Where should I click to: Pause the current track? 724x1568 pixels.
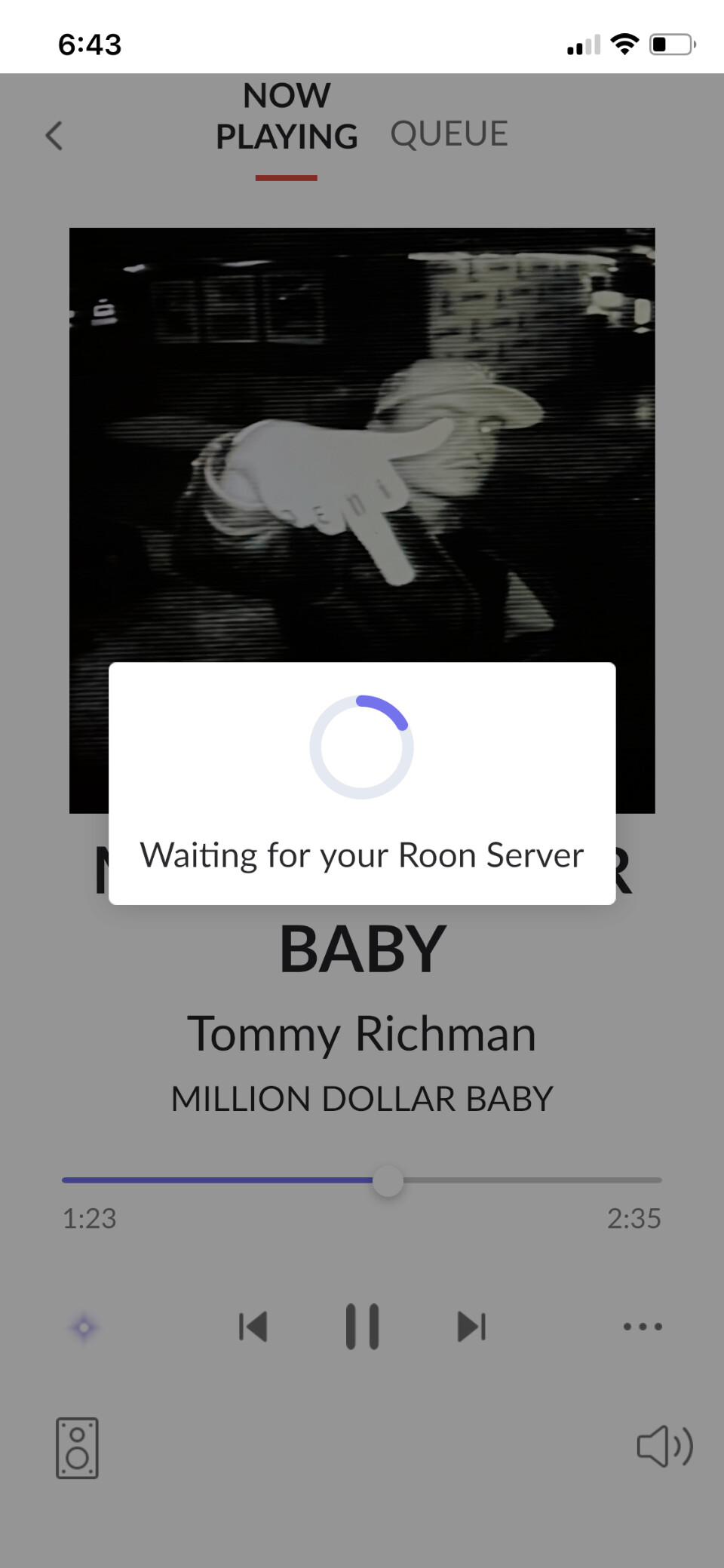pos(362,1326)
